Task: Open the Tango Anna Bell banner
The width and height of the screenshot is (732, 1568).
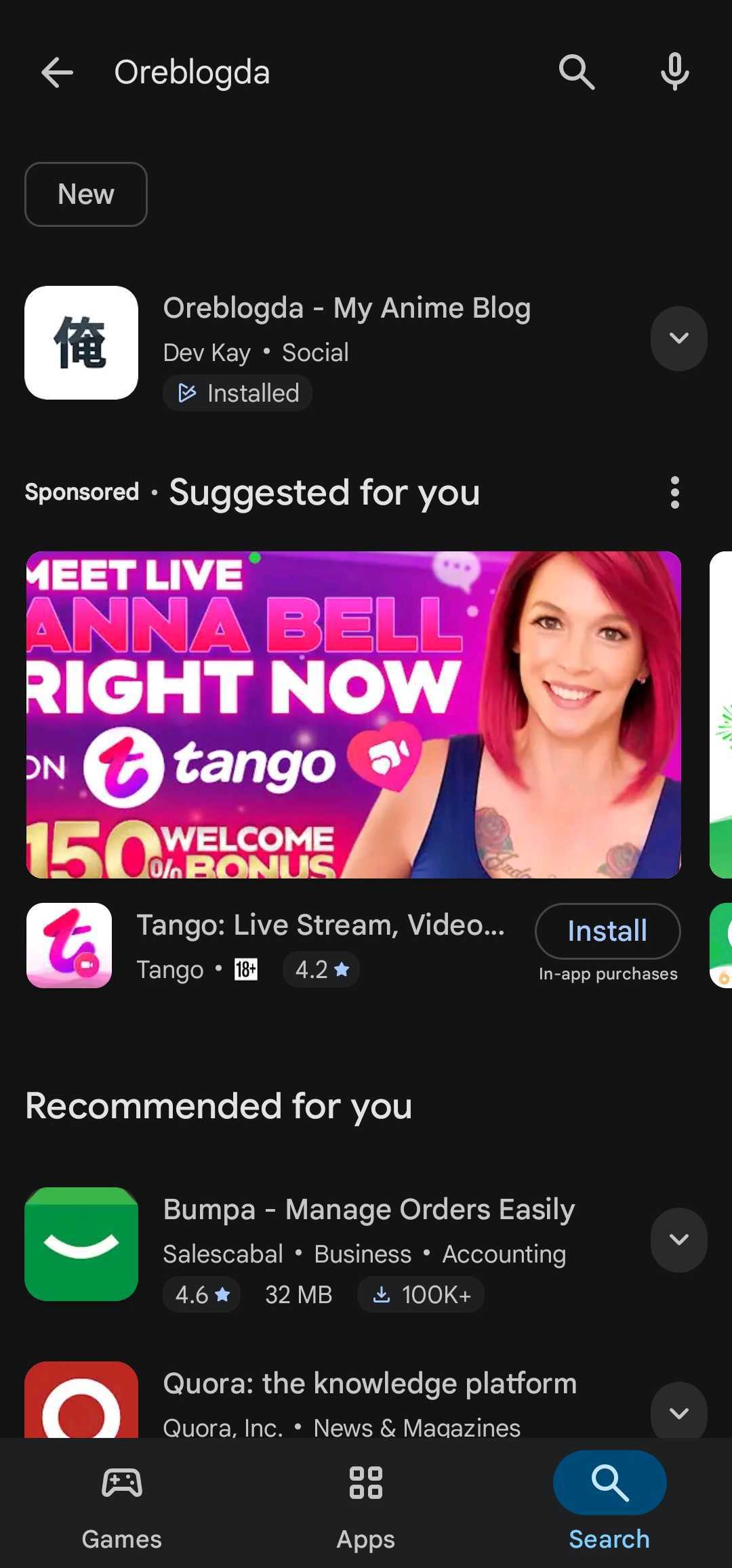Action: [x=353, y=715]
